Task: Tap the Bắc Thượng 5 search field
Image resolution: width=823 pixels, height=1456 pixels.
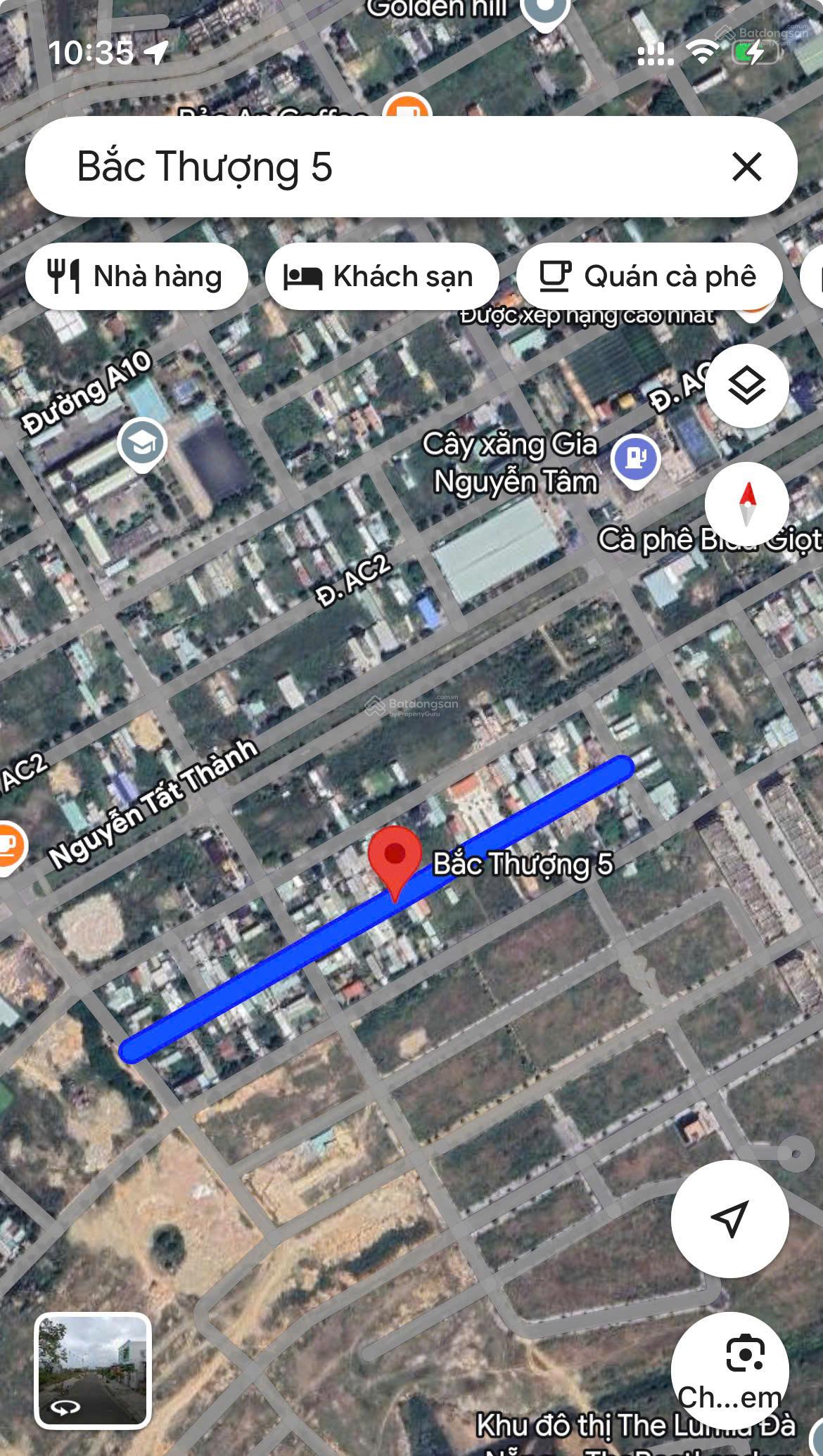Action: click(352, 167)
